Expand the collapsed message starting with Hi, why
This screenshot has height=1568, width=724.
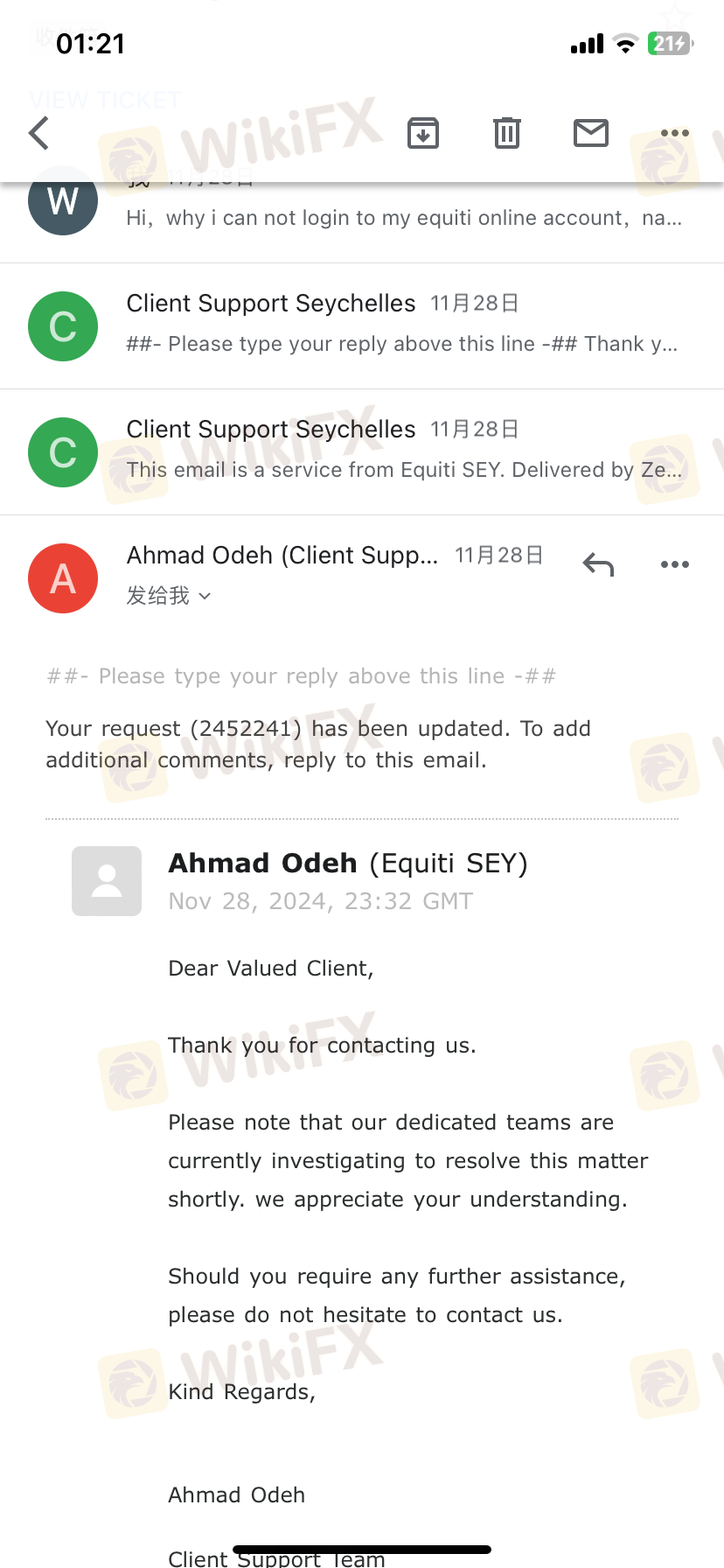pos(362,219)
